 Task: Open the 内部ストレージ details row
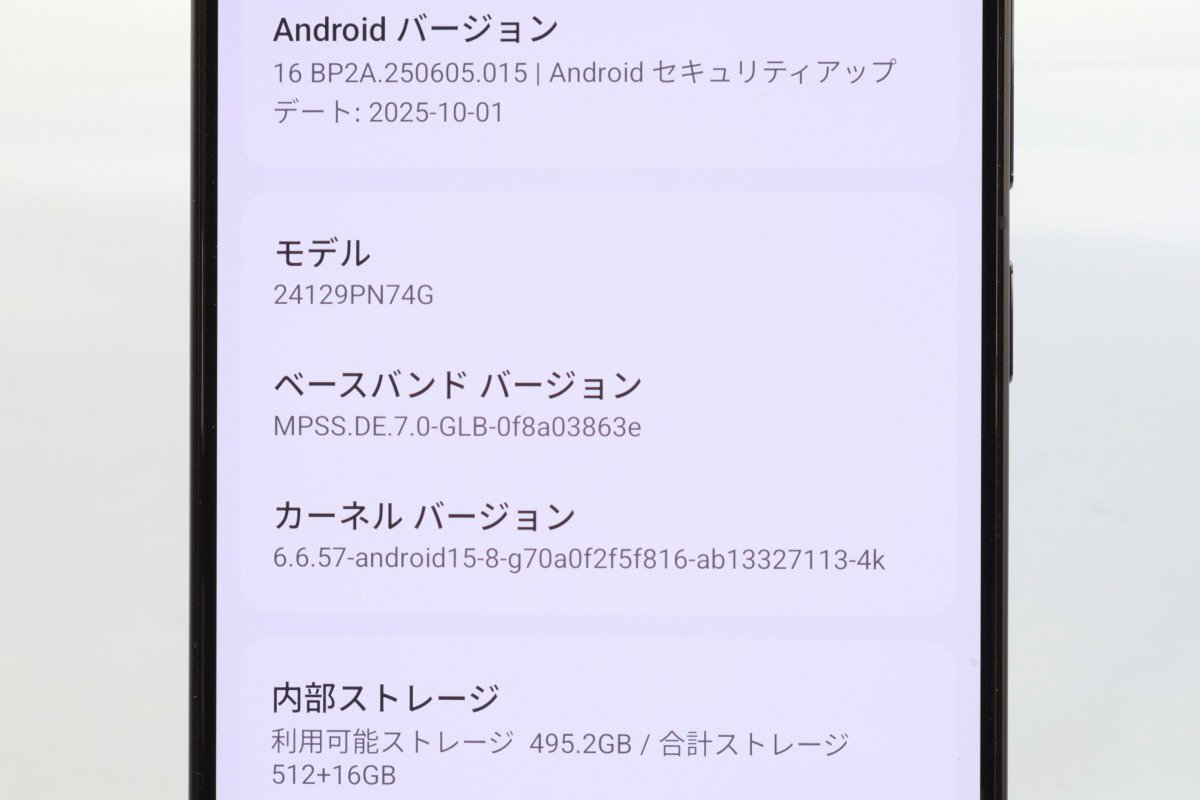click(560, 730)
